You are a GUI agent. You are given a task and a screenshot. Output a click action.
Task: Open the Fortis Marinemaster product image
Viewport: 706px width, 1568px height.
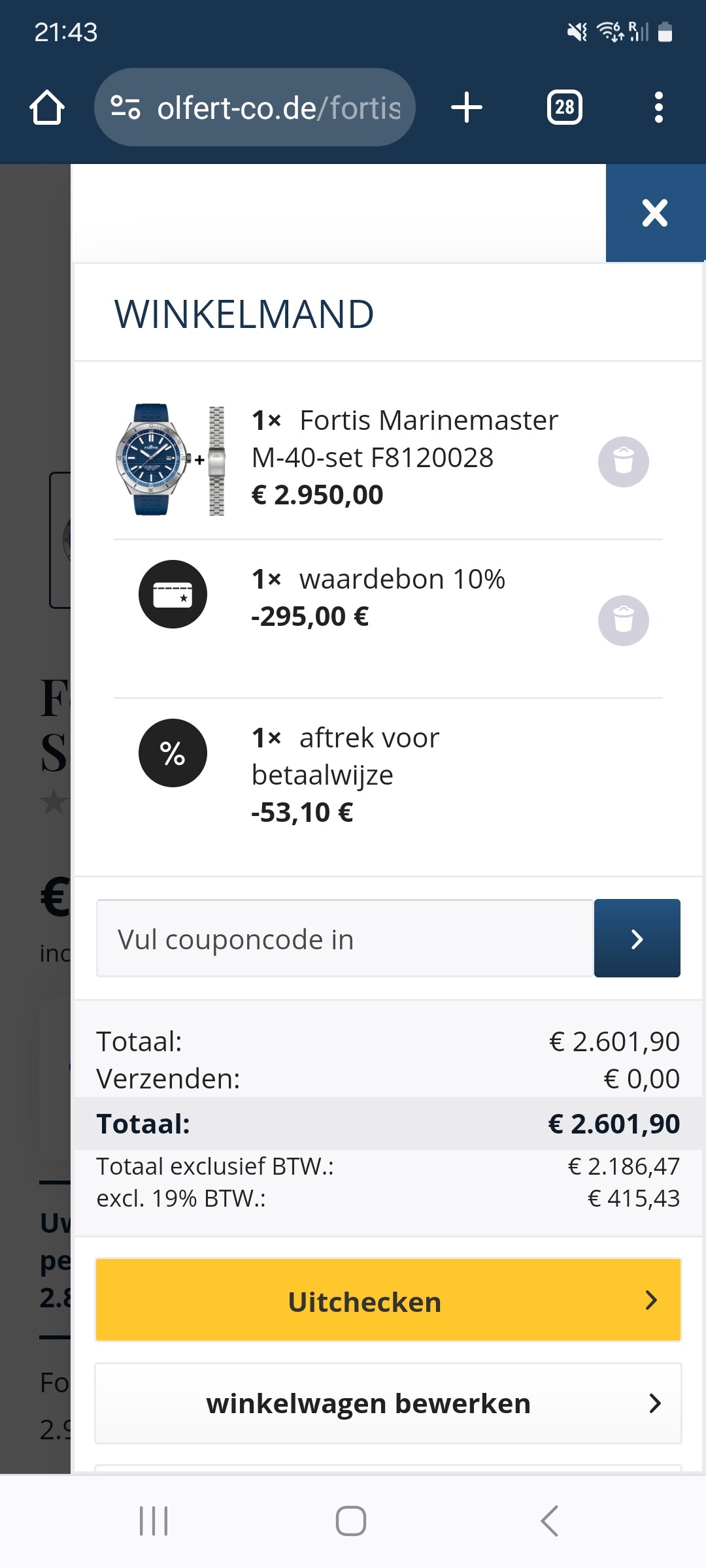171,460
